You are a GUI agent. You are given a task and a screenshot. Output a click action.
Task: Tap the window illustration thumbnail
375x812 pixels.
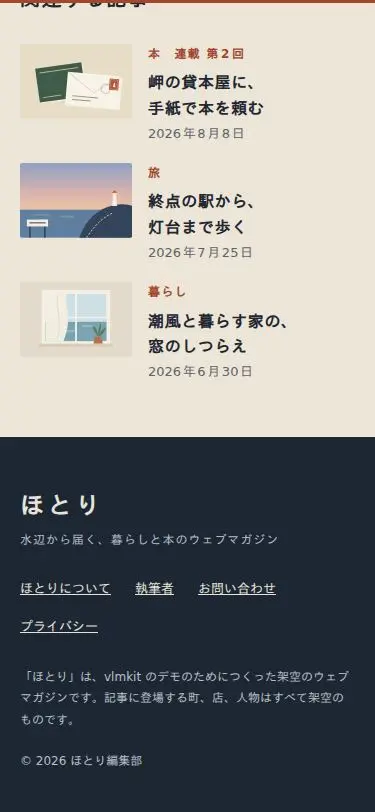[76, 319]
